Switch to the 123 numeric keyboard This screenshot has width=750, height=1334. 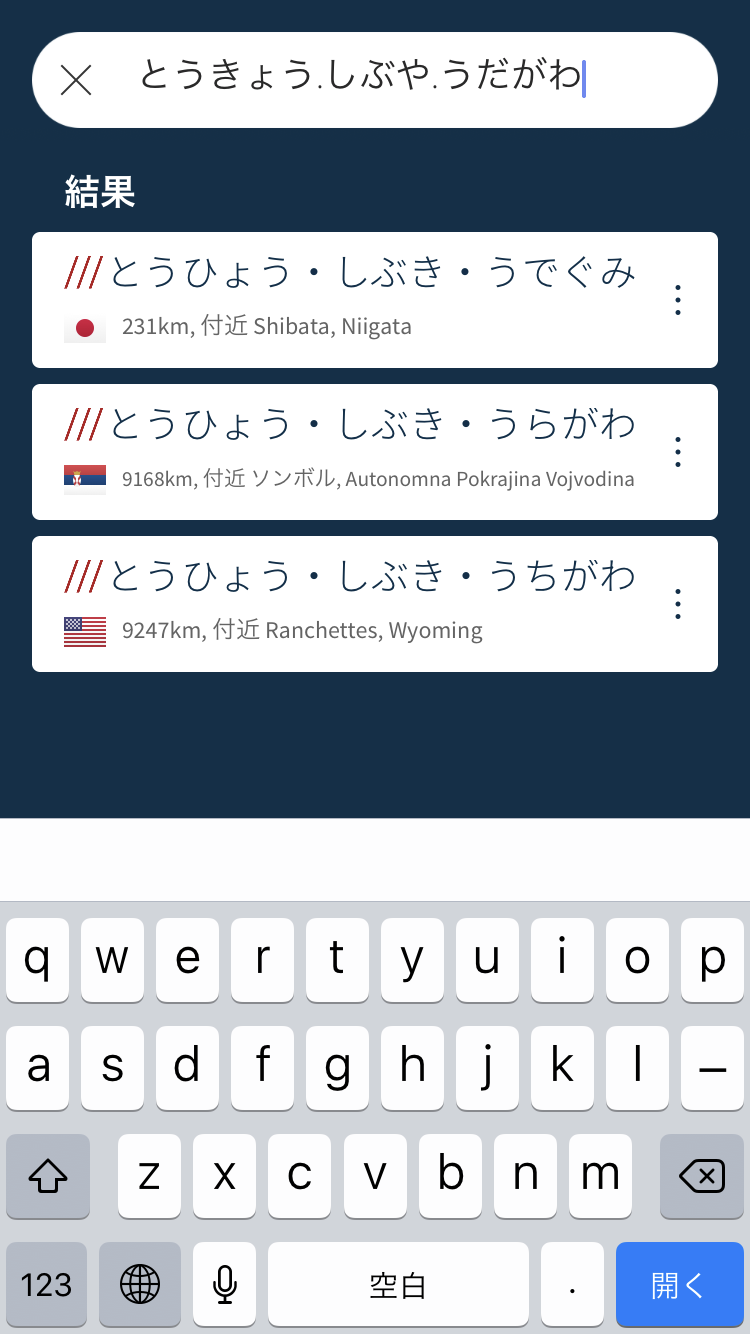(46, 1285)
